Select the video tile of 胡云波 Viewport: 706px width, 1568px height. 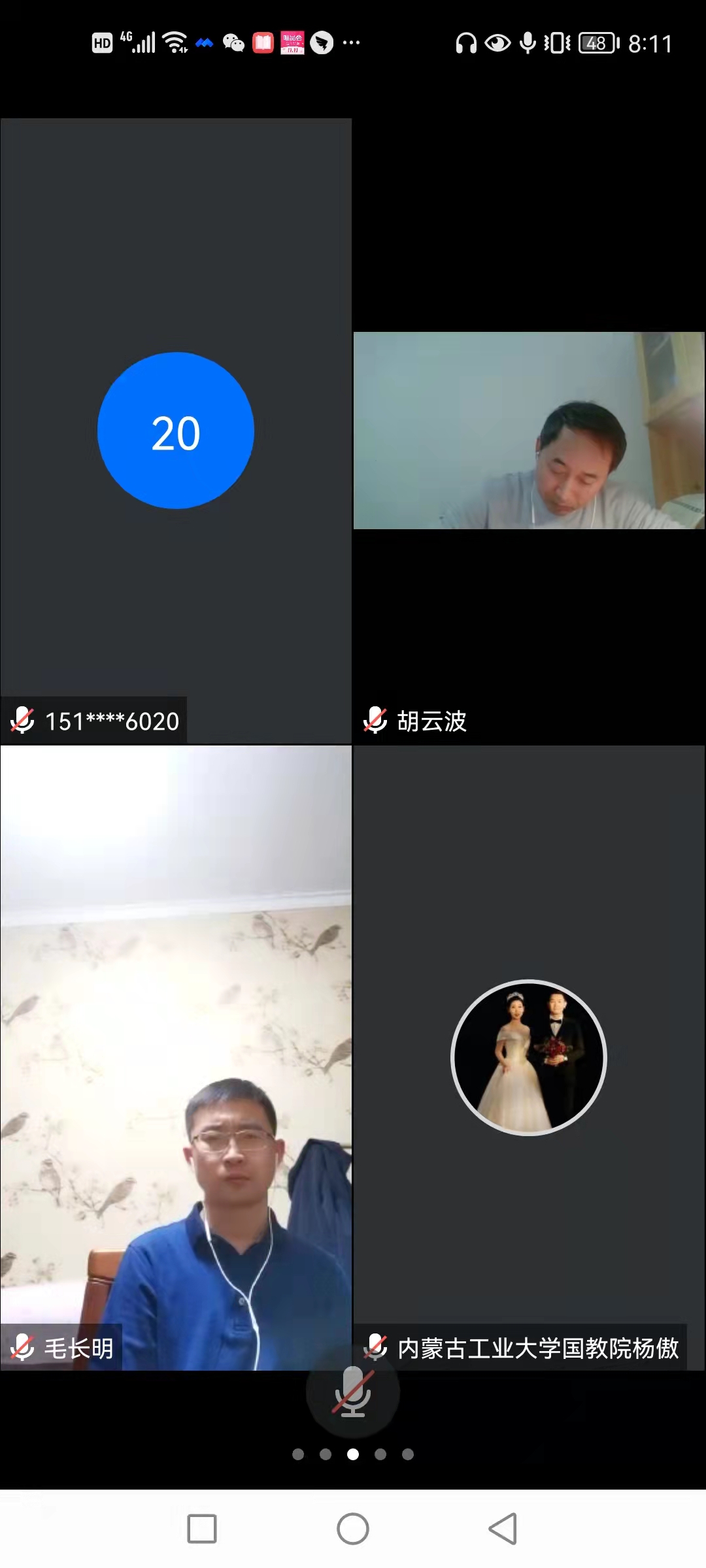(529, 431)
